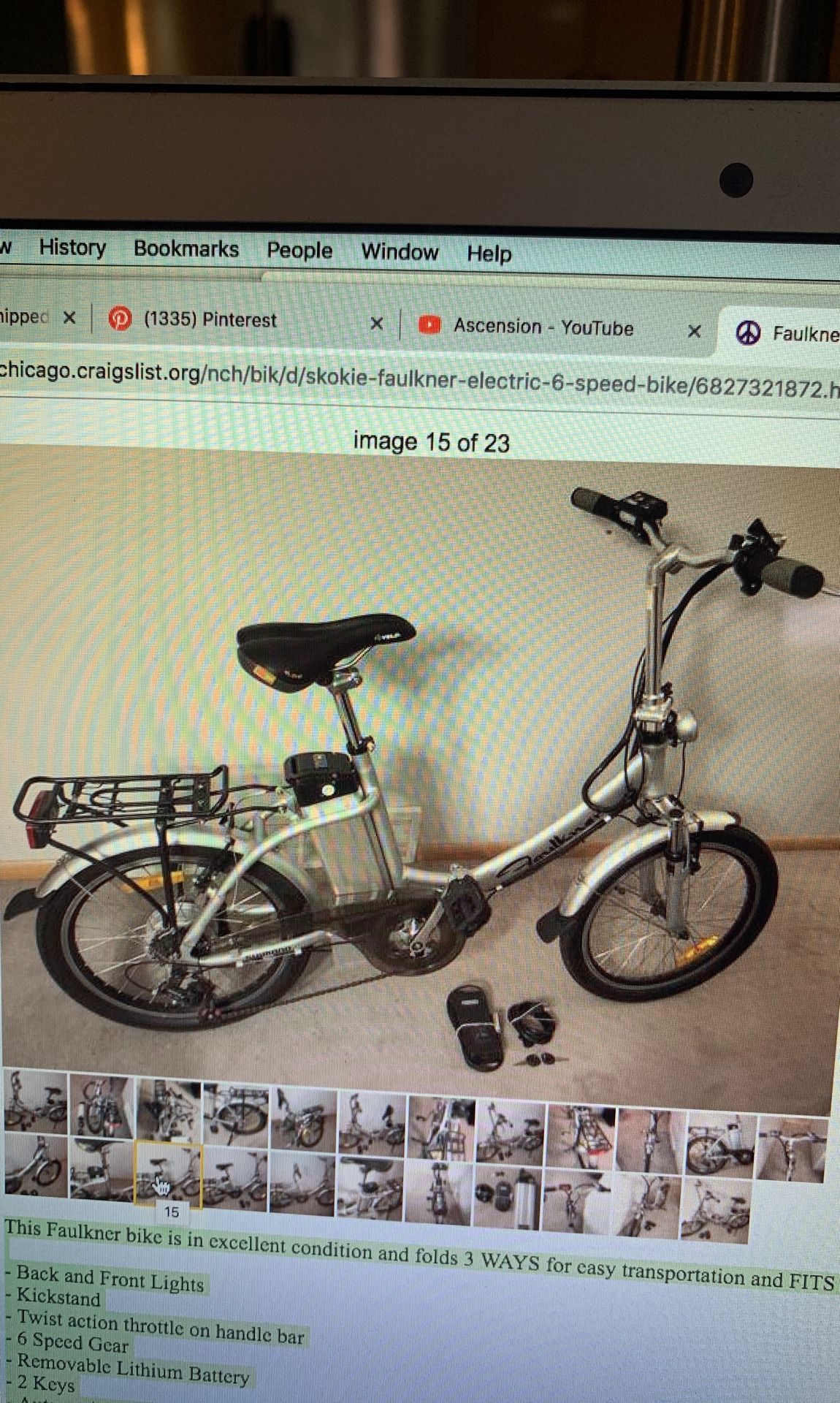Viewport: 840px width, 1403px height.
Task: Switch to the Ascension - YouTube tab
Action: tap(544, 327)
